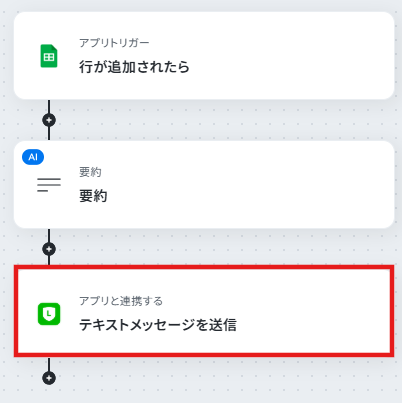Open the 行が追加されたら trigger card
The width and height of the screenshot is (402, 403).
pos(204,55)
